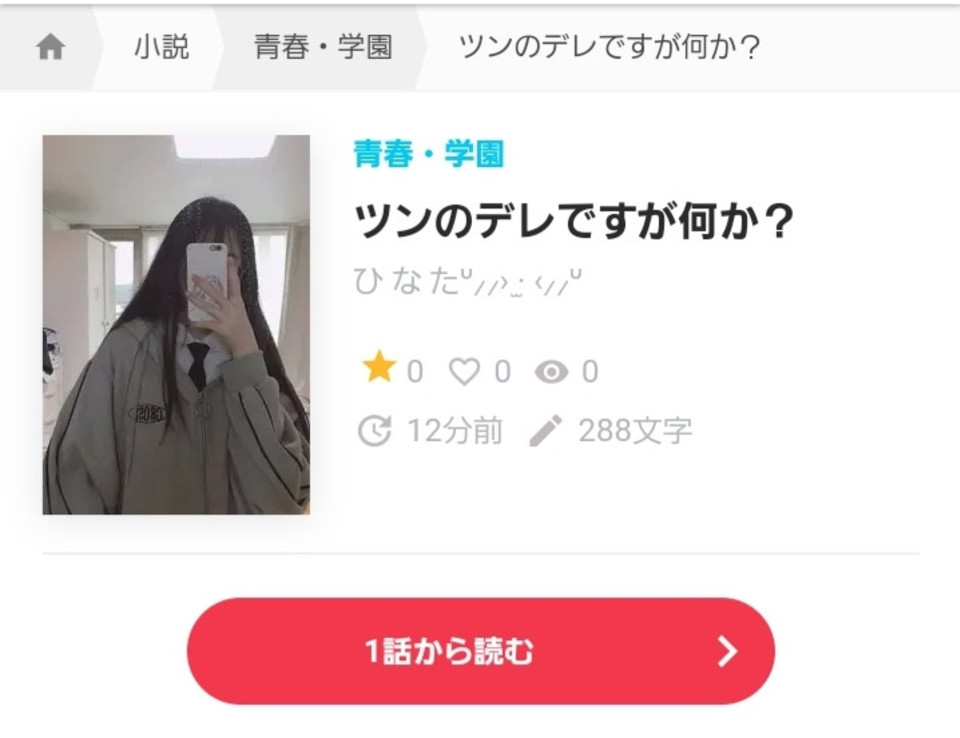Go to the home breadcrumb icon
Screen dimensions: 960x738
tap(50, 48)
